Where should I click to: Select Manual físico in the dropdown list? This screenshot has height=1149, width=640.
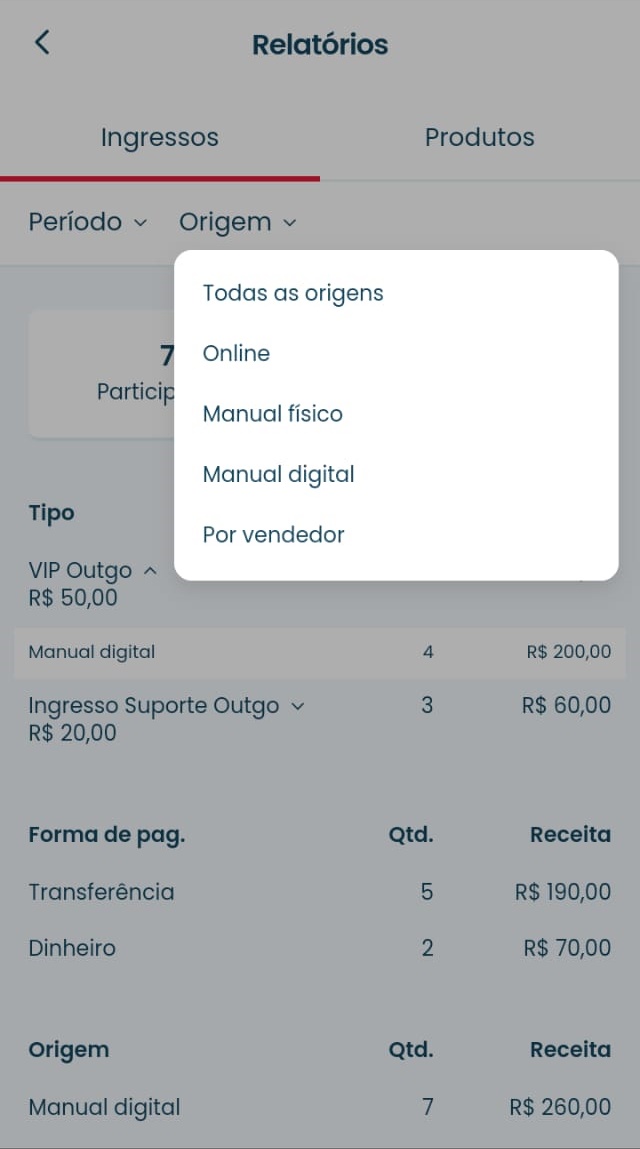273,413
